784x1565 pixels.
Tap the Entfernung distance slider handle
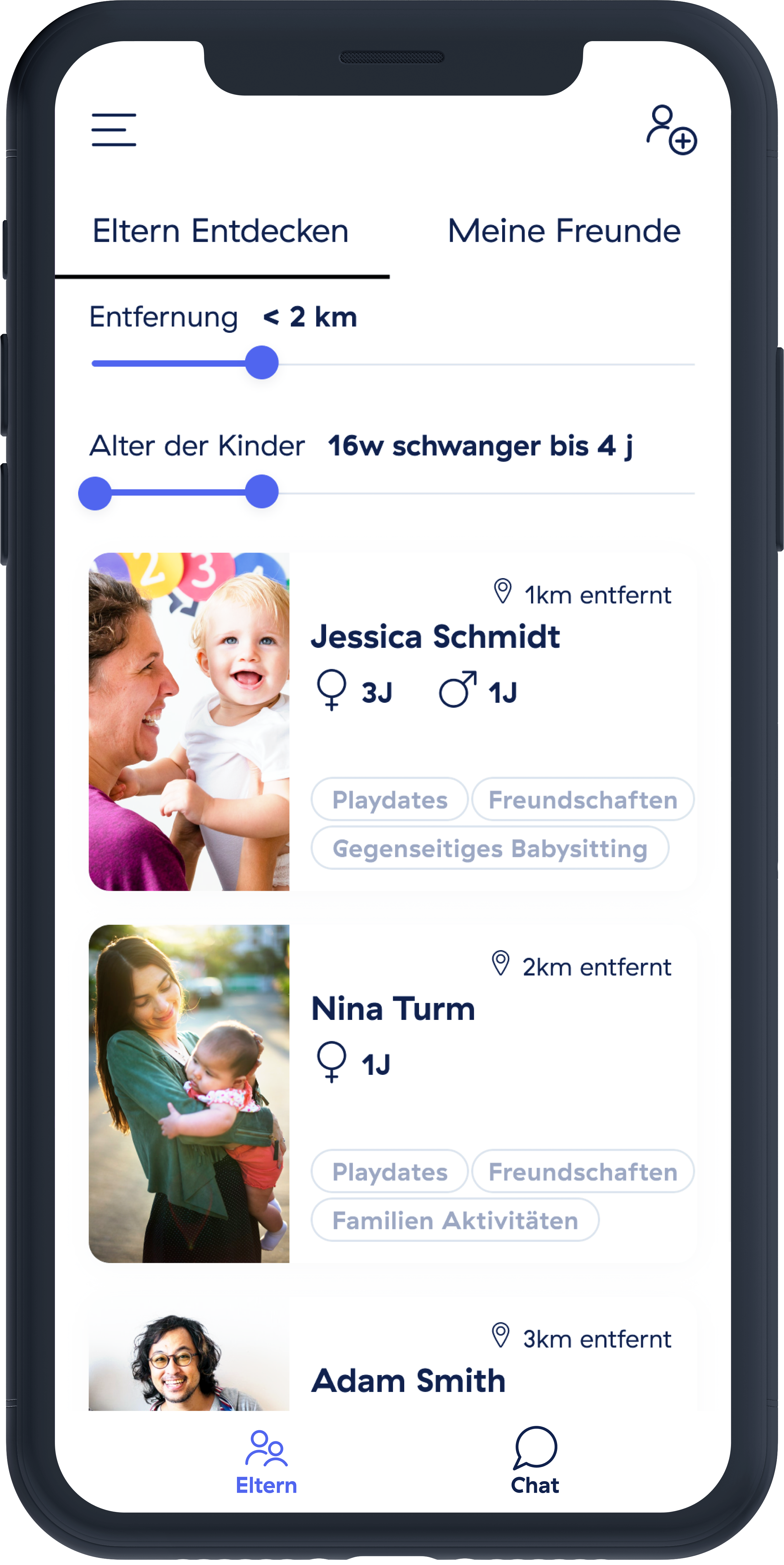coord(262,363)
